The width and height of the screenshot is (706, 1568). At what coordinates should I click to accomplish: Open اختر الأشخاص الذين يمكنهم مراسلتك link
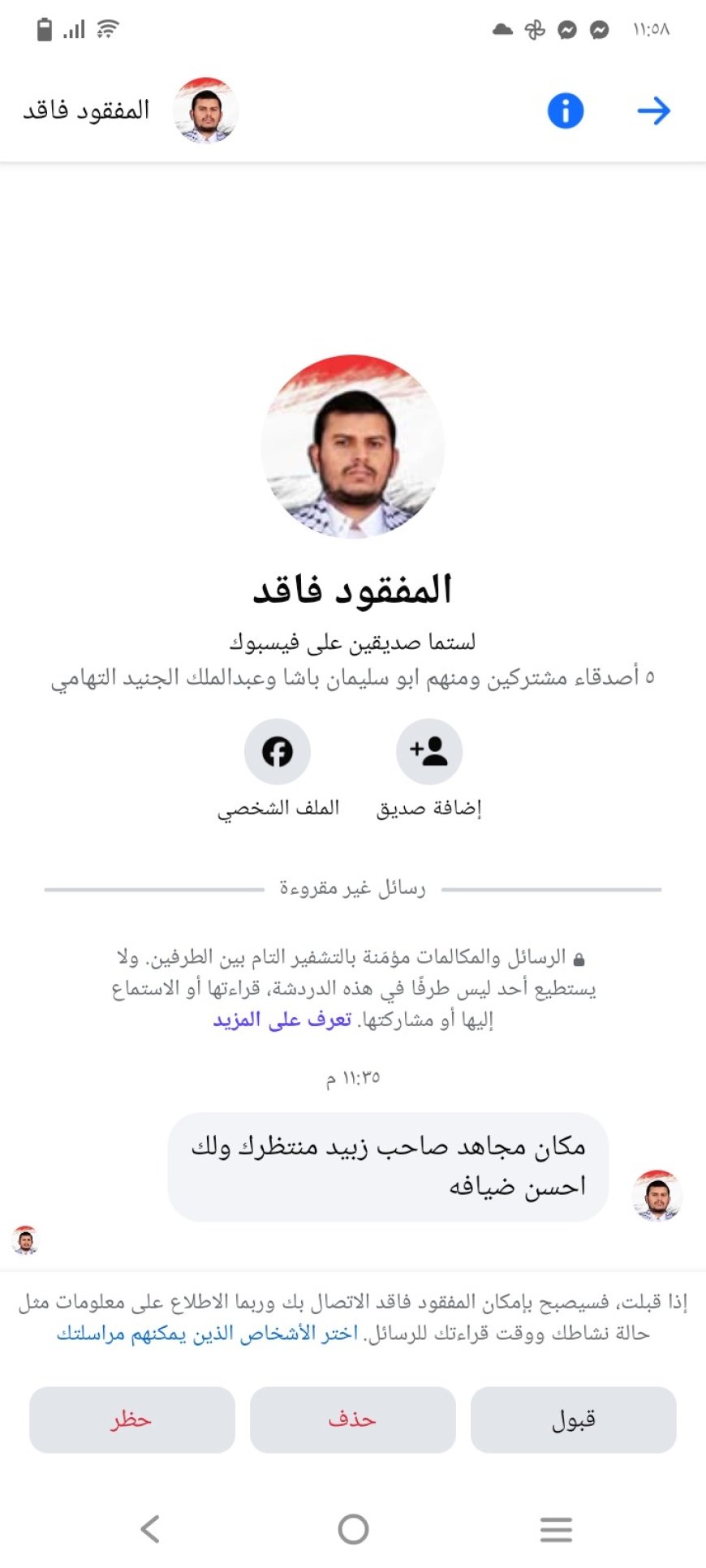207,1334
